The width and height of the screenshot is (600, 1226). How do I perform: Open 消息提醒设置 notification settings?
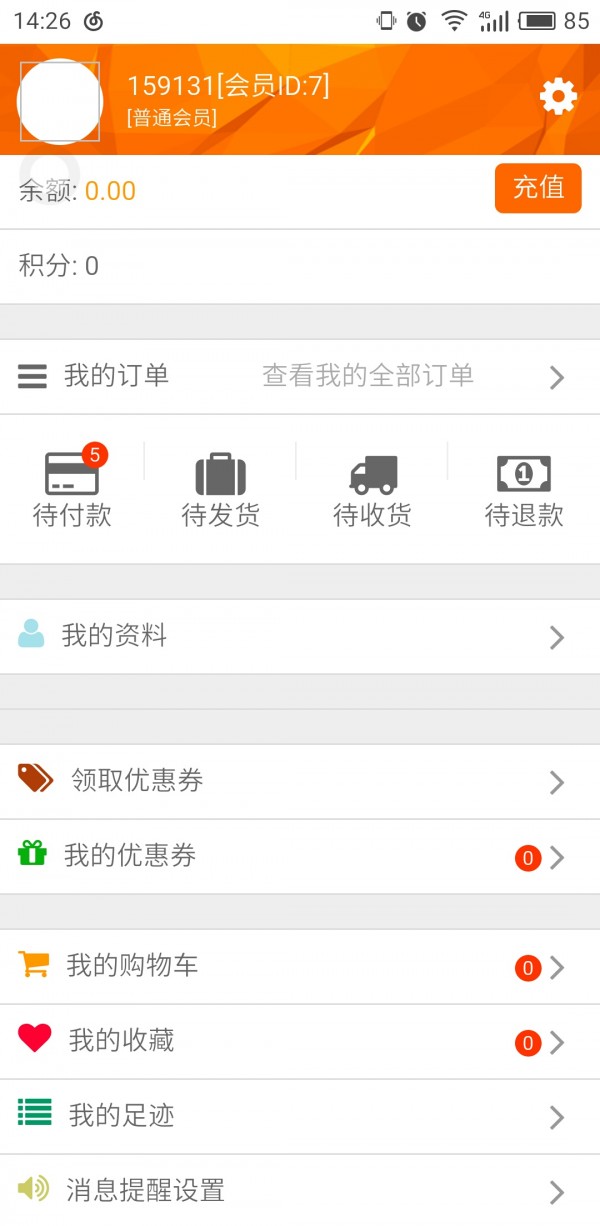pos(300,1191)
